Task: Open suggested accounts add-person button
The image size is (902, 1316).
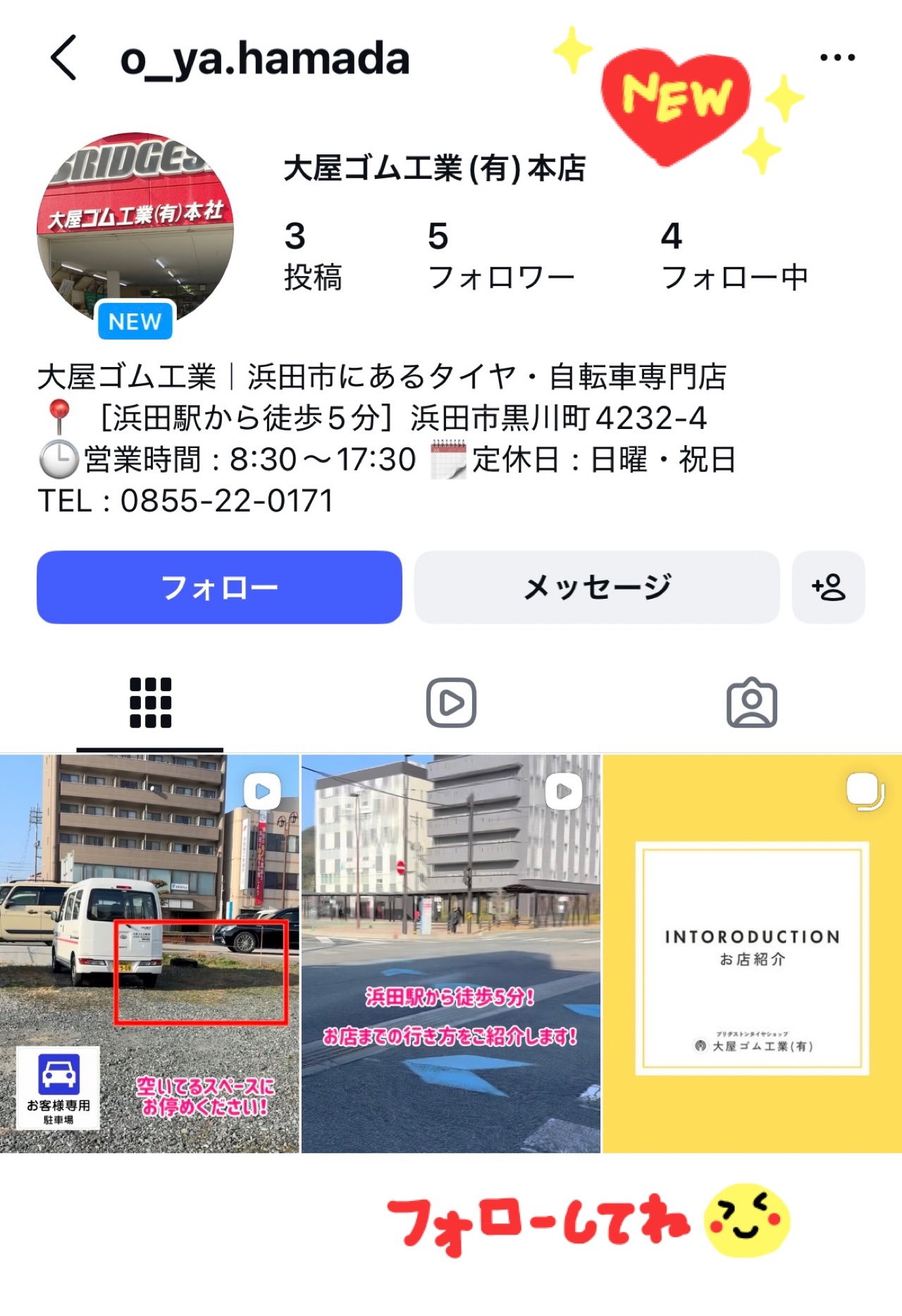Action: [x=828, y=587]
